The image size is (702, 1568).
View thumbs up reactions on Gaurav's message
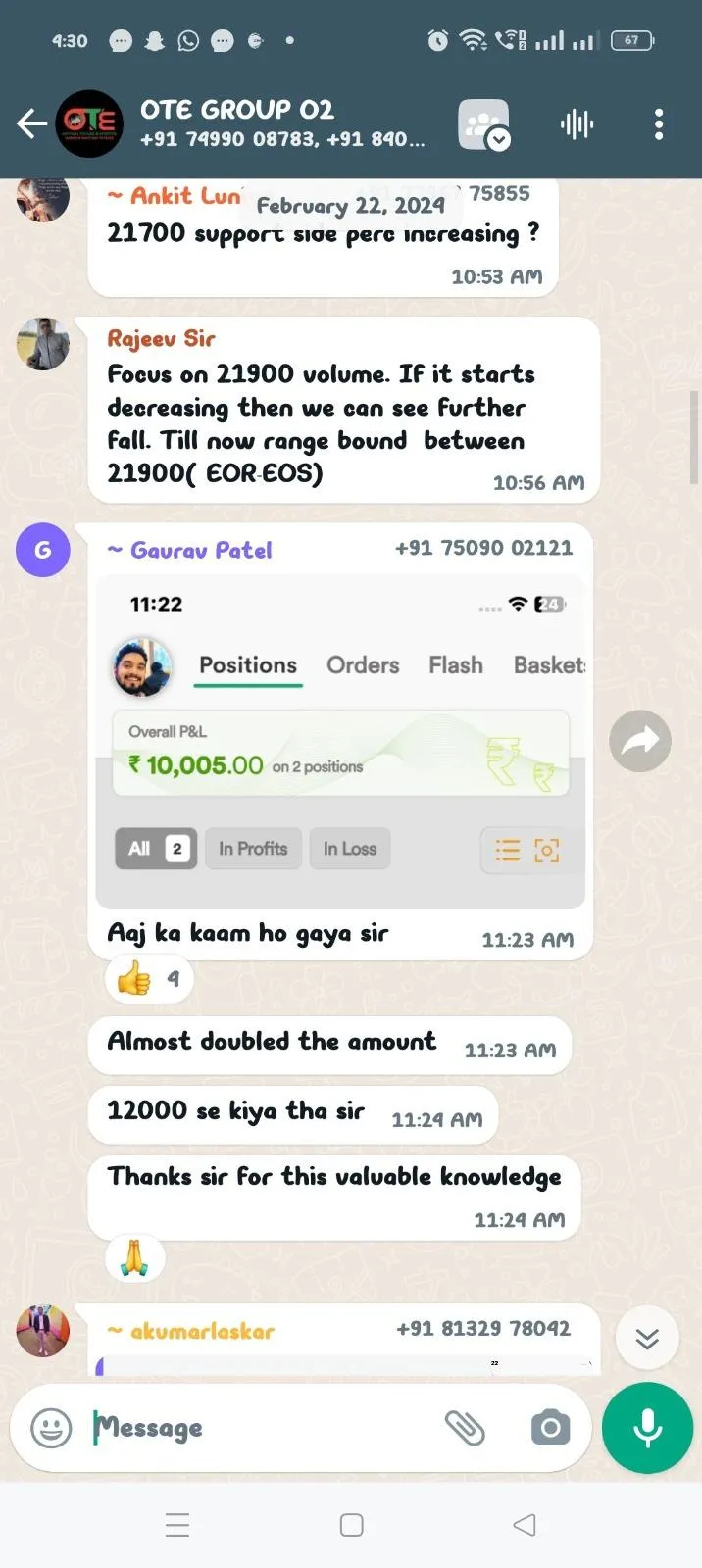(x=149, y=978)
